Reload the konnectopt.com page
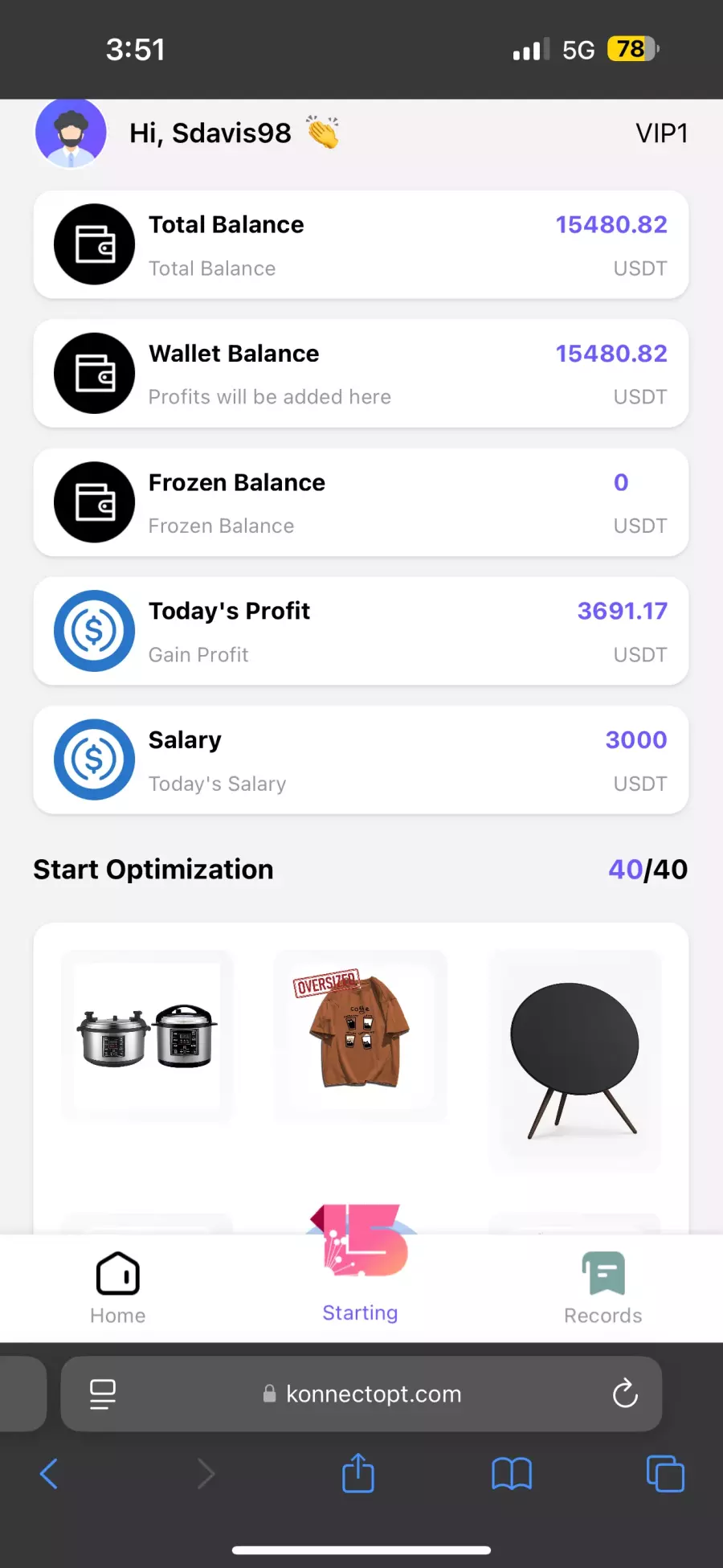 [x=625, y=1394]
